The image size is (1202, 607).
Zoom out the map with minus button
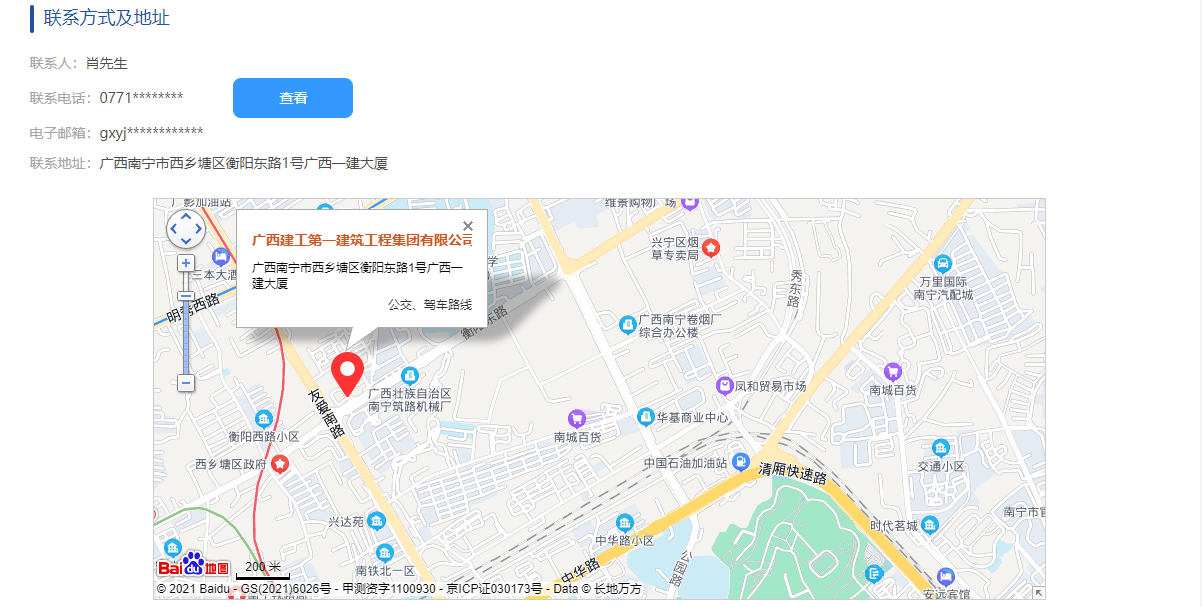pyautogui.click(x=186, y=382)
